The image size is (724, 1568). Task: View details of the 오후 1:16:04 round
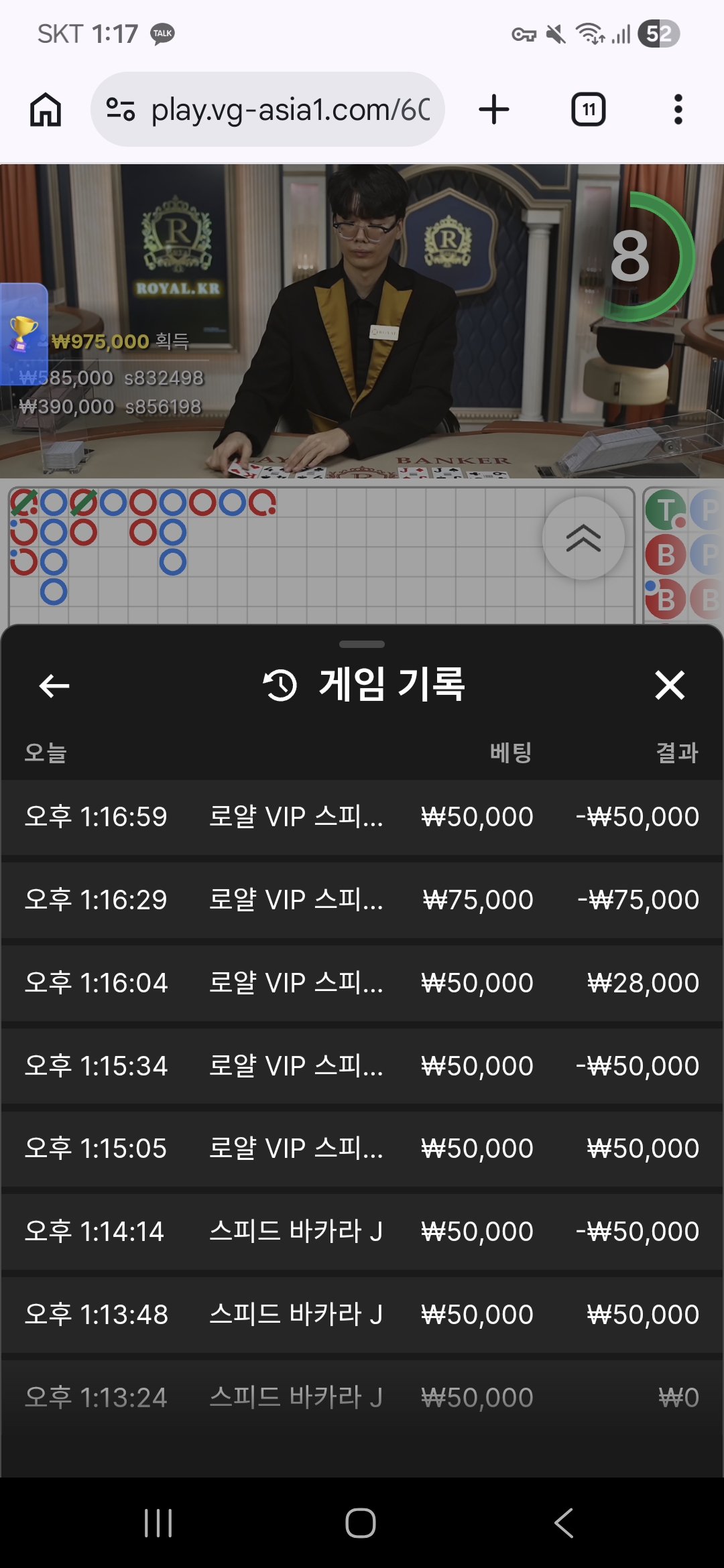tap(362, 983)
